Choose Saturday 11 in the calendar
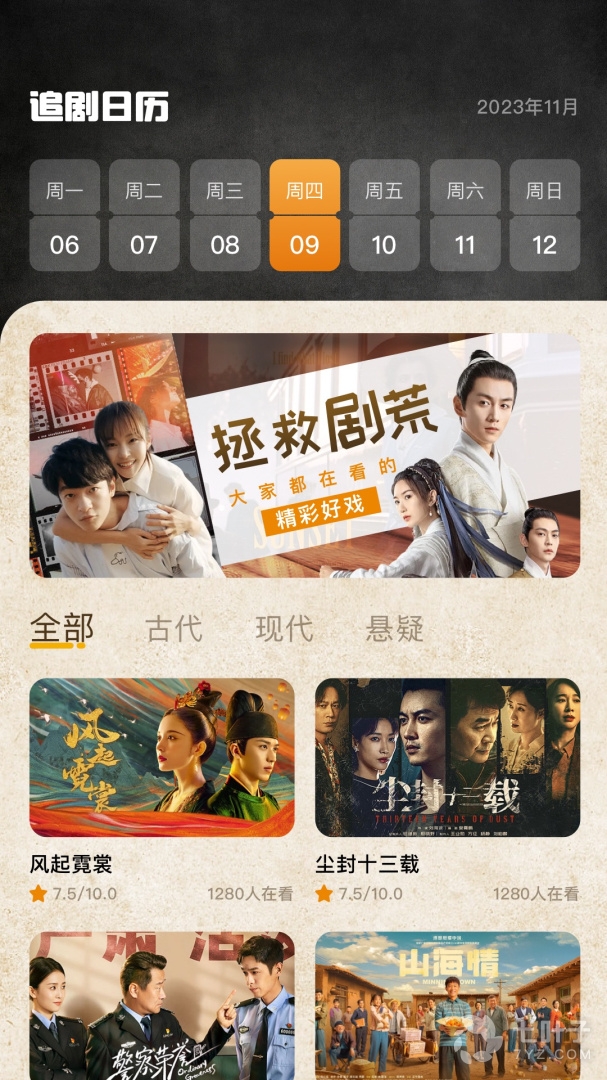 point(465,216)
